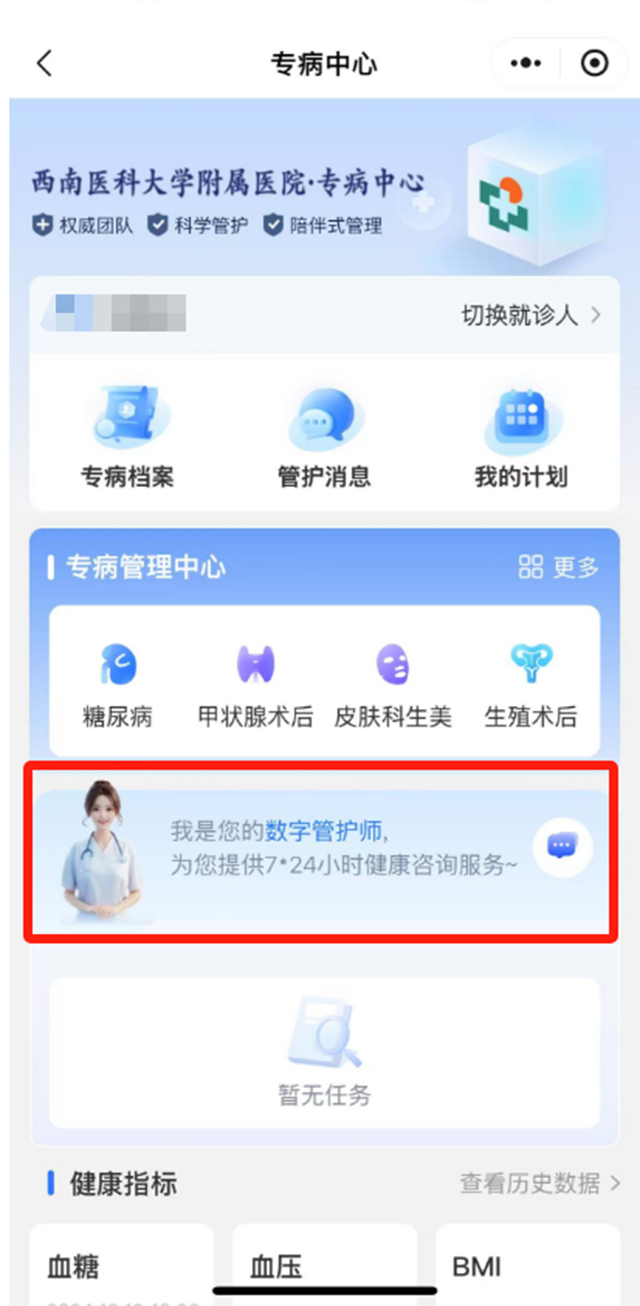640x1306 pixels.
Task: Select 甲状腺术后 management
Action: point(255,685)
